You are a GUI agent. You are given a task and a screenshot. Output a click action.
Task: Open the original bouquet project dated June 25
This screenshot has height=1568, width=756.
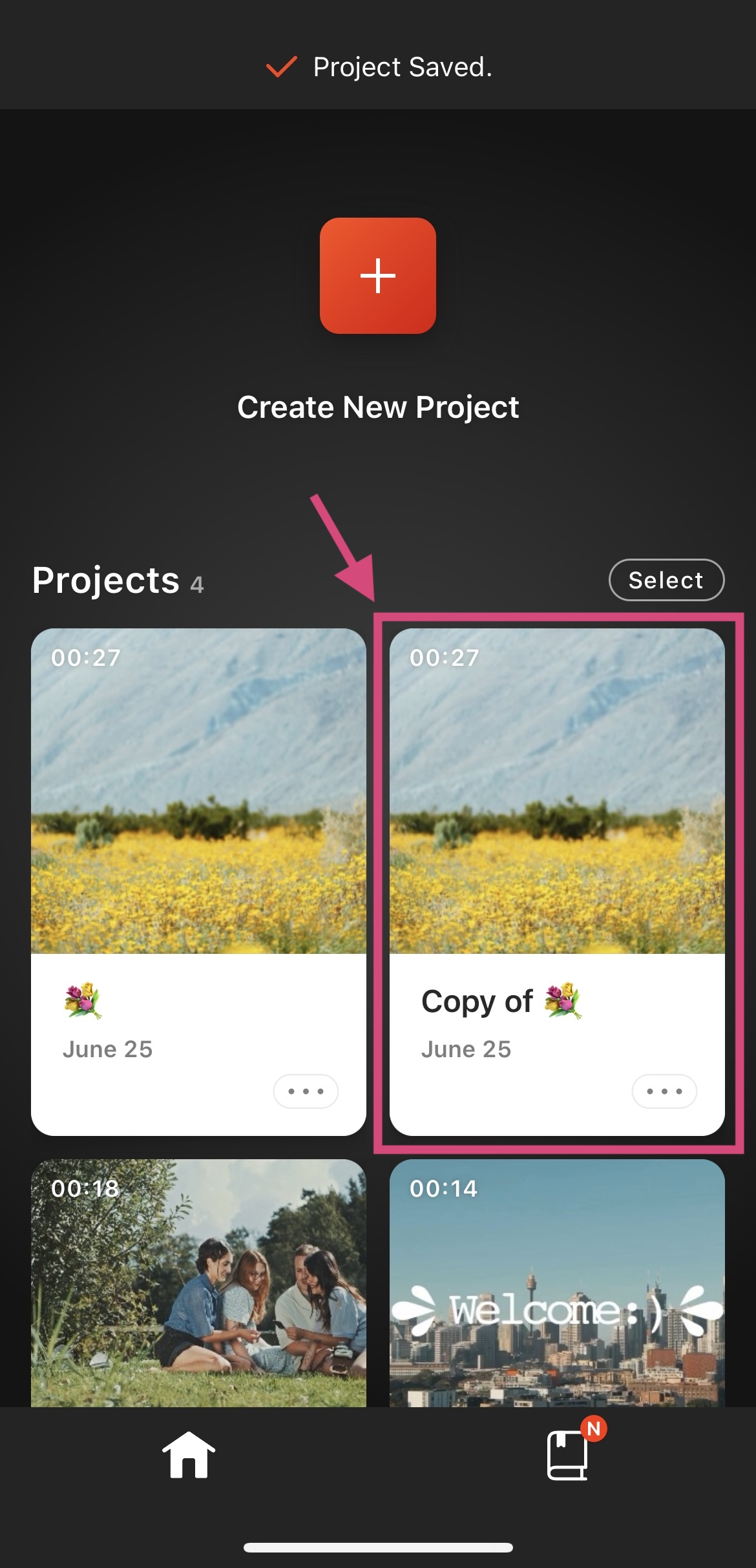pyautogui.click(x=198, y=882)
